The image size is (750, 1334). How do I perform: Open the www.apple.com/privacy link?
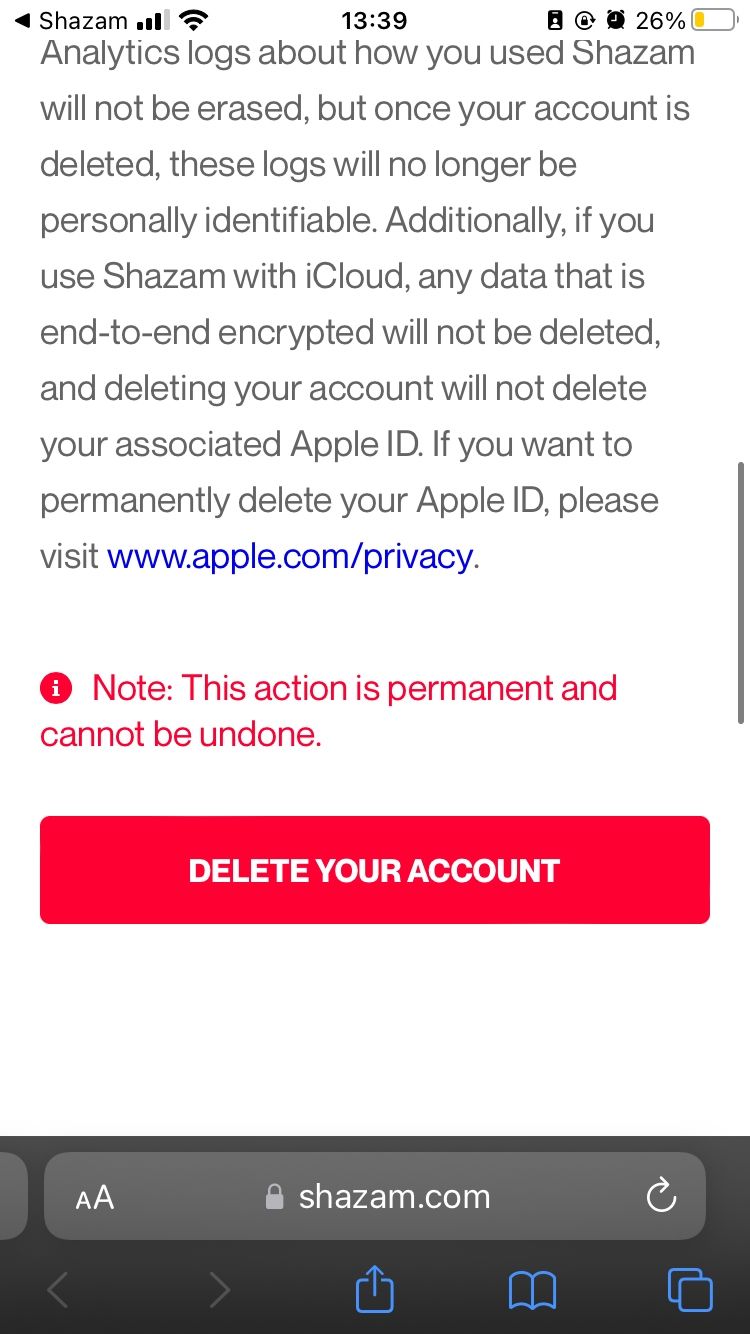click(x=289, y=556)
